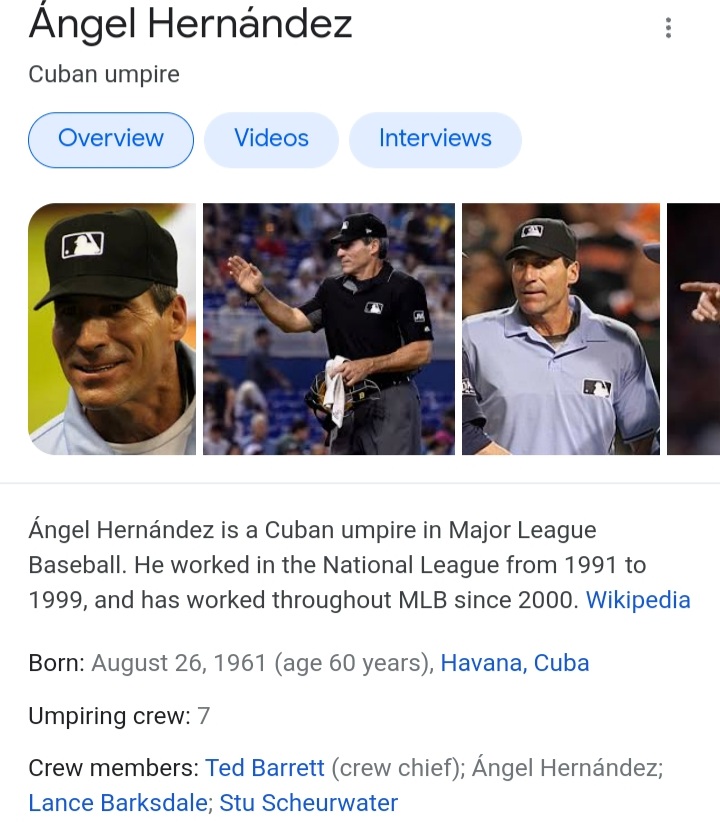Open the photo of umpire in blue shirt
720x832 pixels.
pyautogui.click(x=560, y=329)
